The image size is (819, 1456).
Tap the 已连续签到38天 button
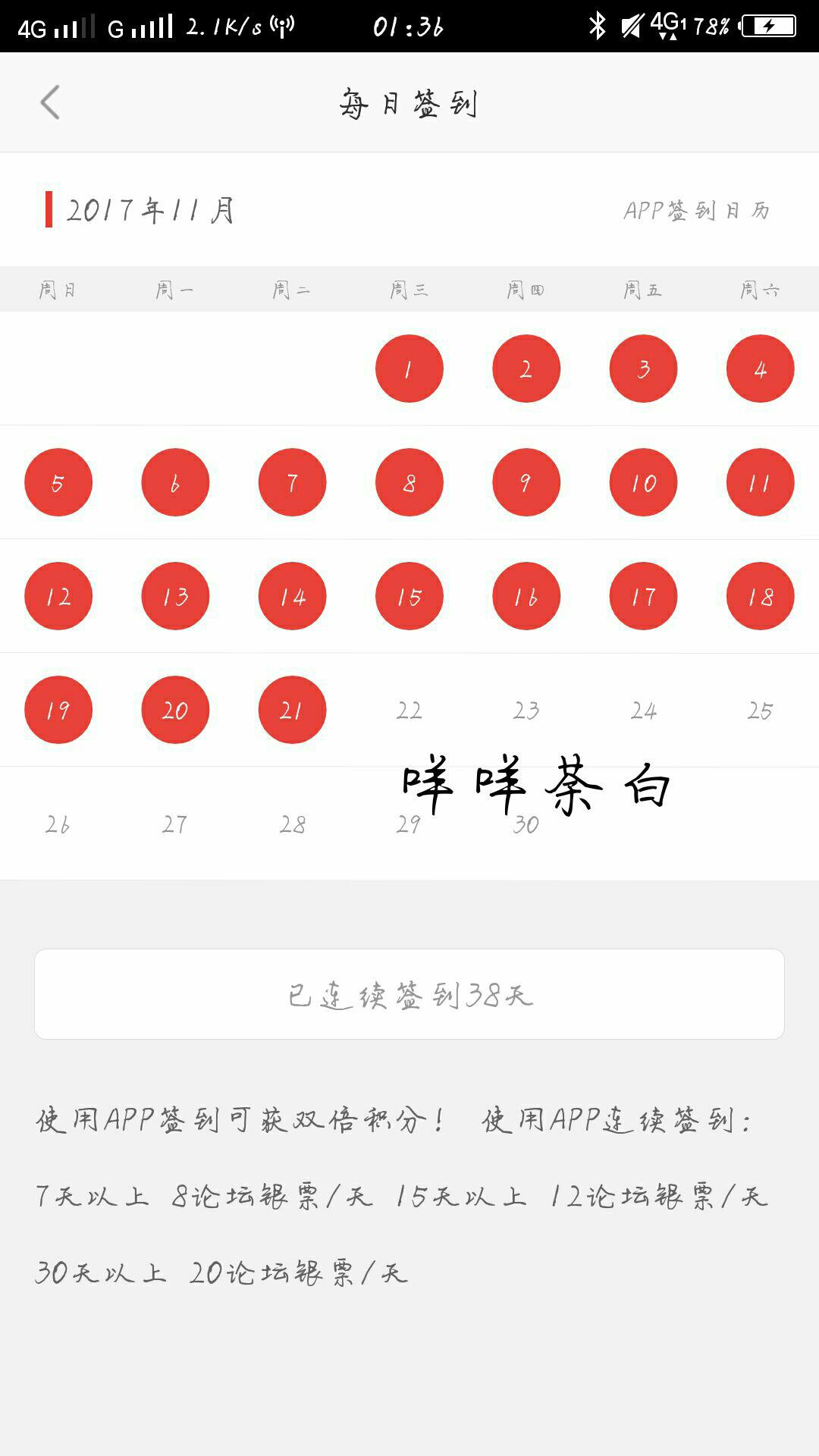(409, 994)
